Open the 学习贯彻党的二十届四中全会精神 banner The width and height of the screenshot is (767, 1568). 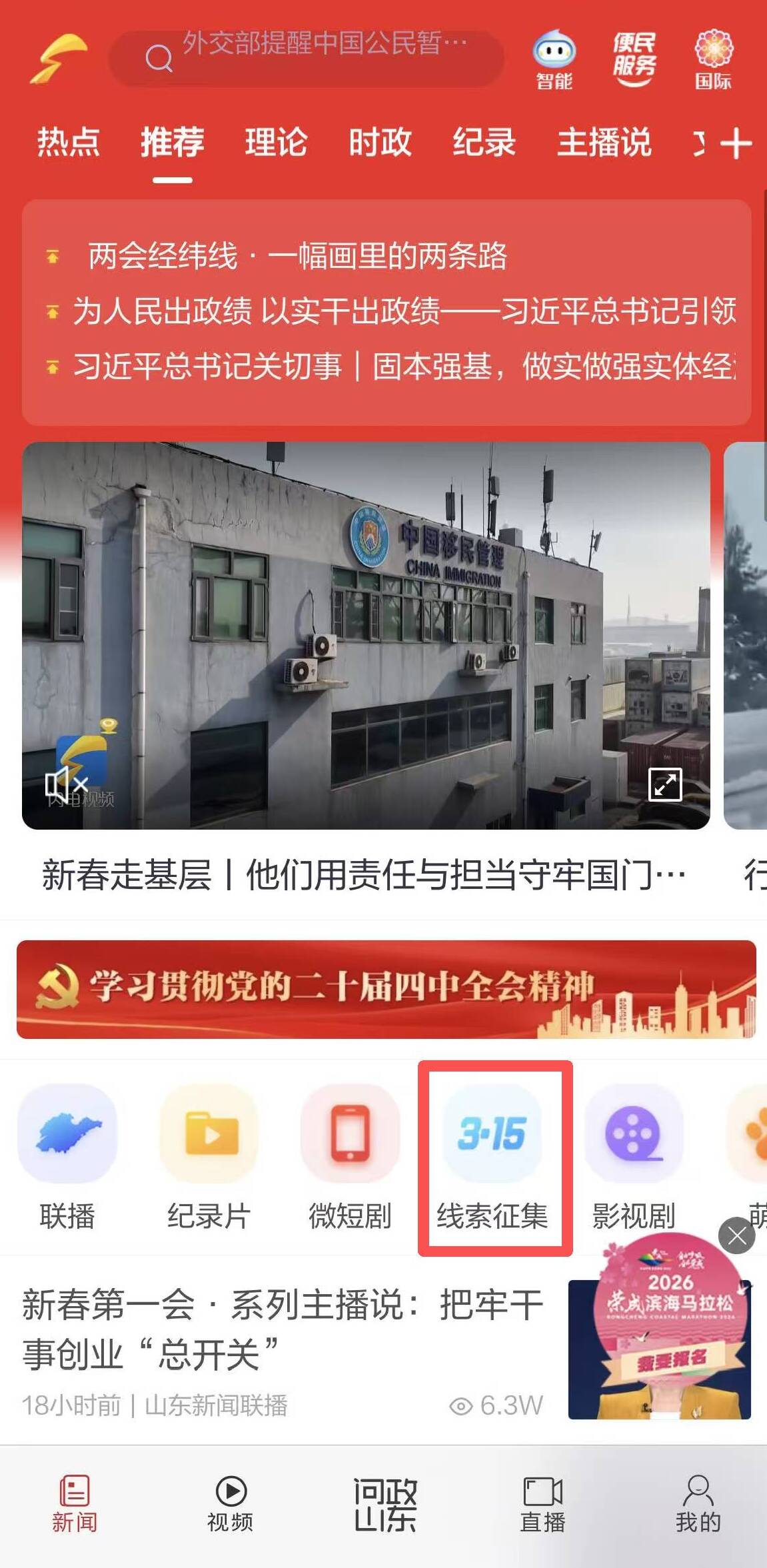click(386, 989)
